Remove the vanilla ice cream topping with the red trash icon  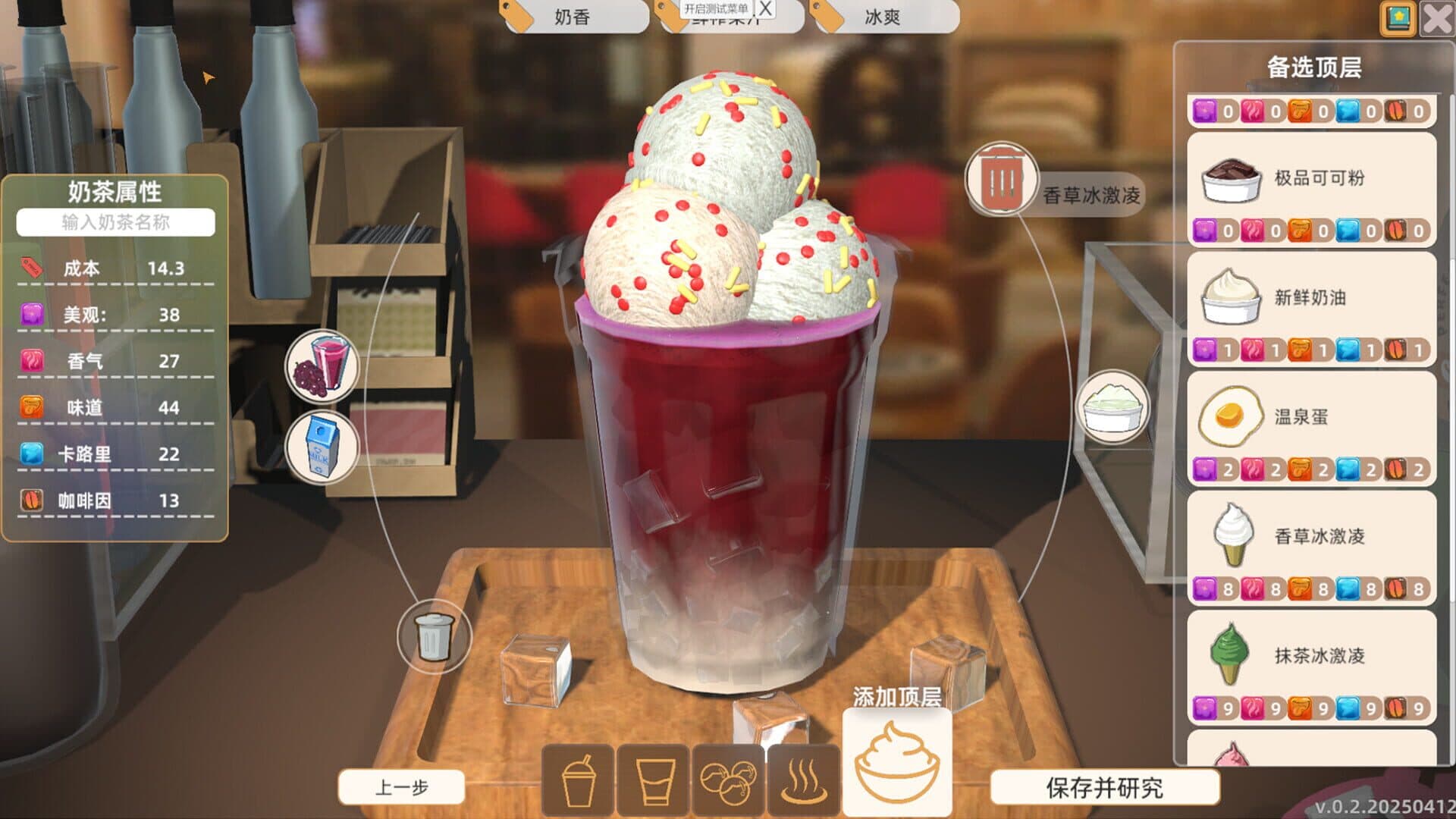pyautogui.click(x=1001, y=180)
